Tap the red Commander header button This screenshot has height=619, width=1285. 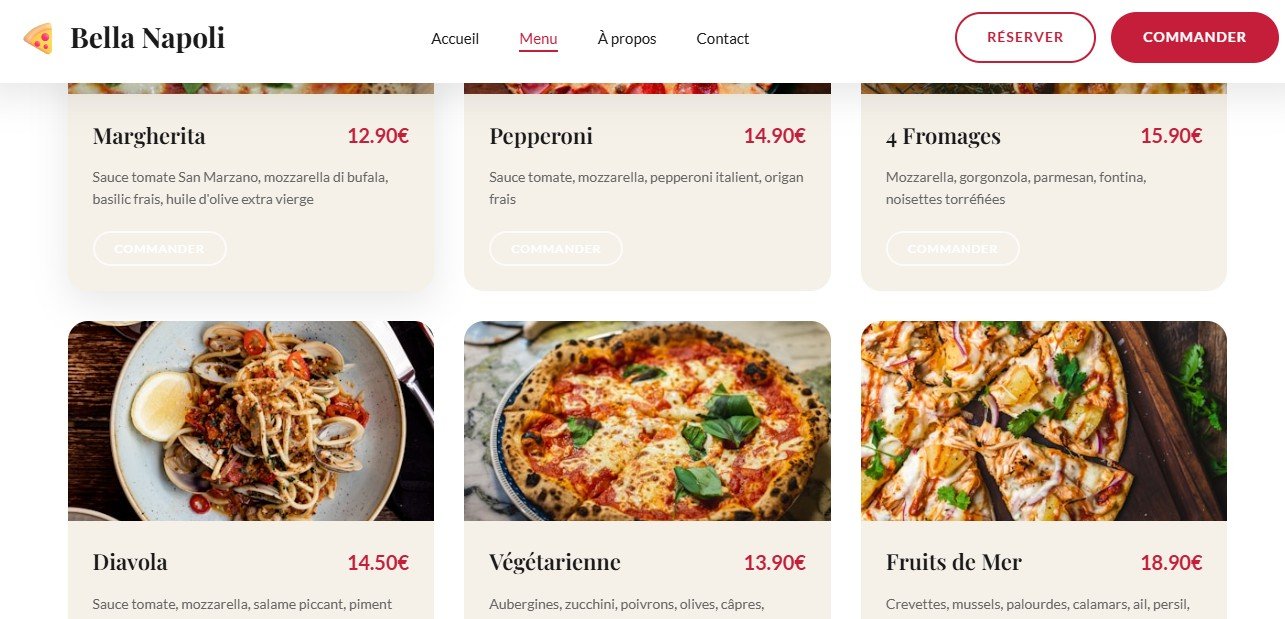(x=1194, y=38)
